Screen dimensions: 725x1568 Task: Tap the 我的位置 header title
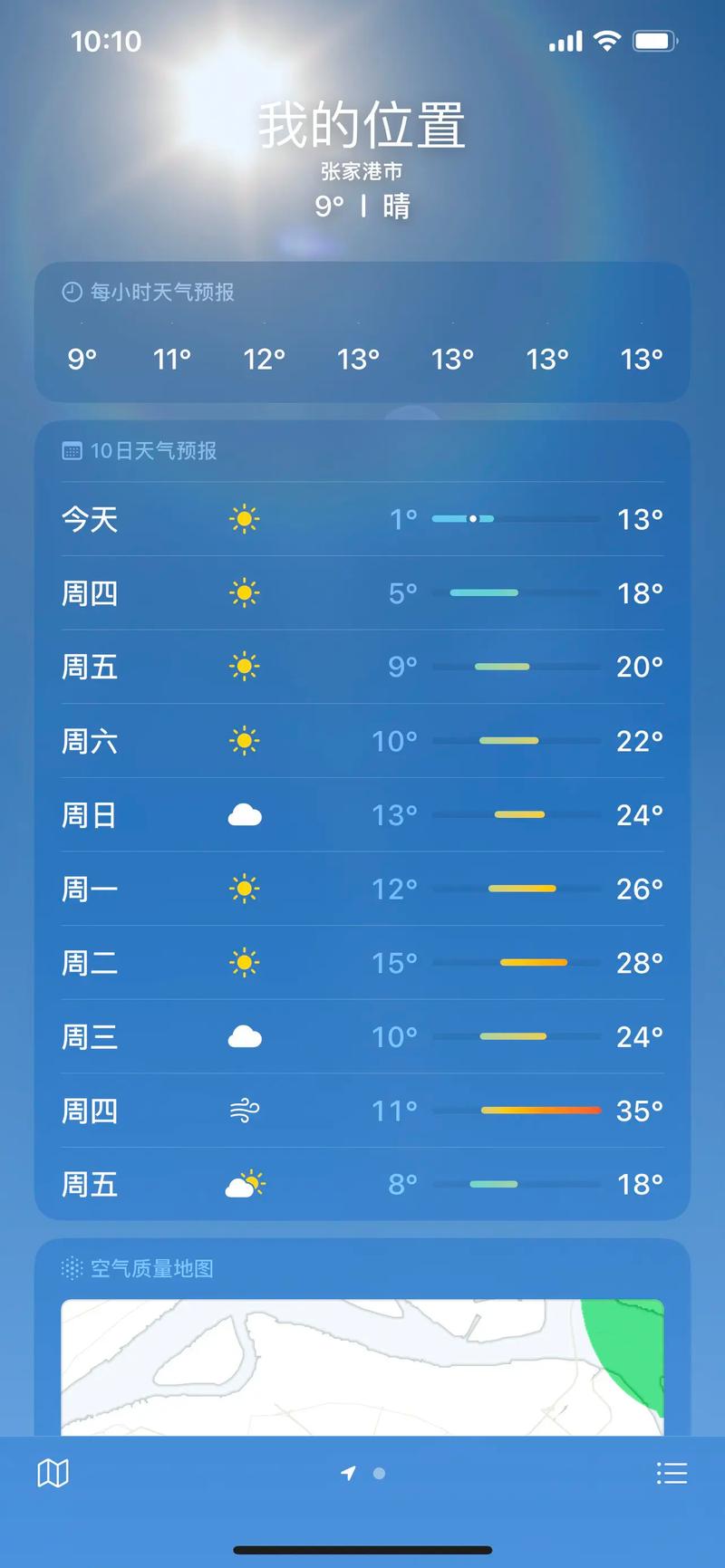[x=362, y=125]
